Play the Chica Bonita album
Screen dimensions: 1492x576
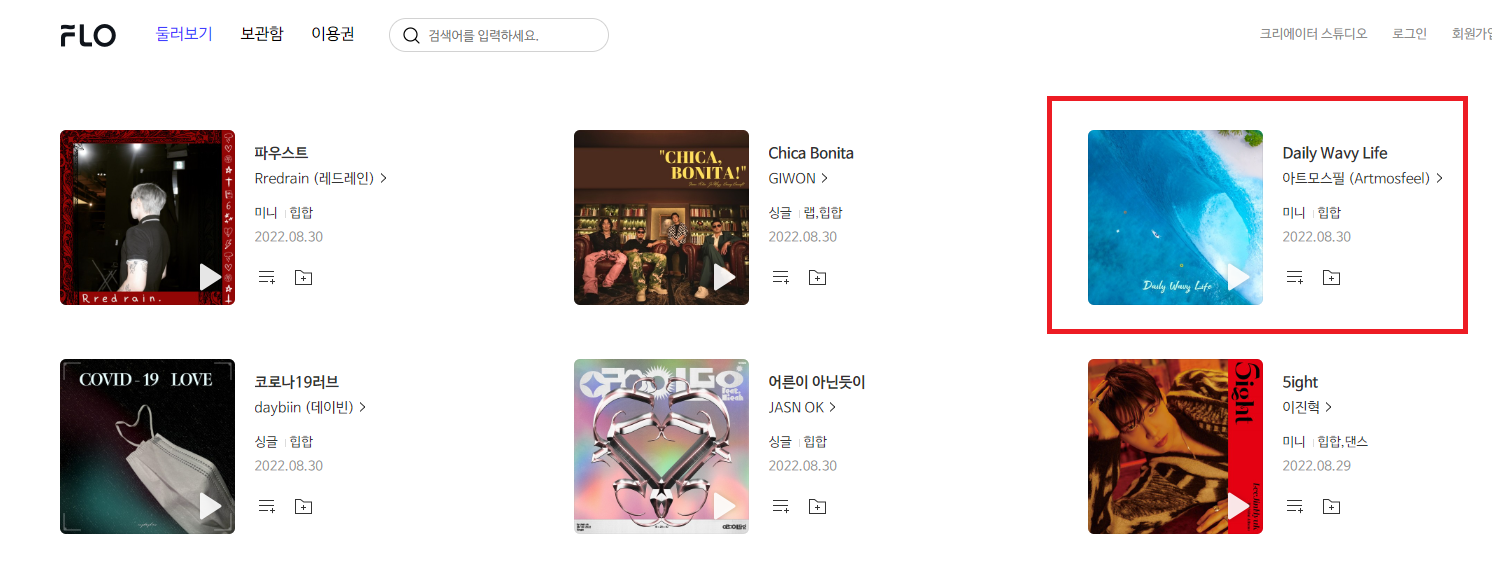[724, 277]
